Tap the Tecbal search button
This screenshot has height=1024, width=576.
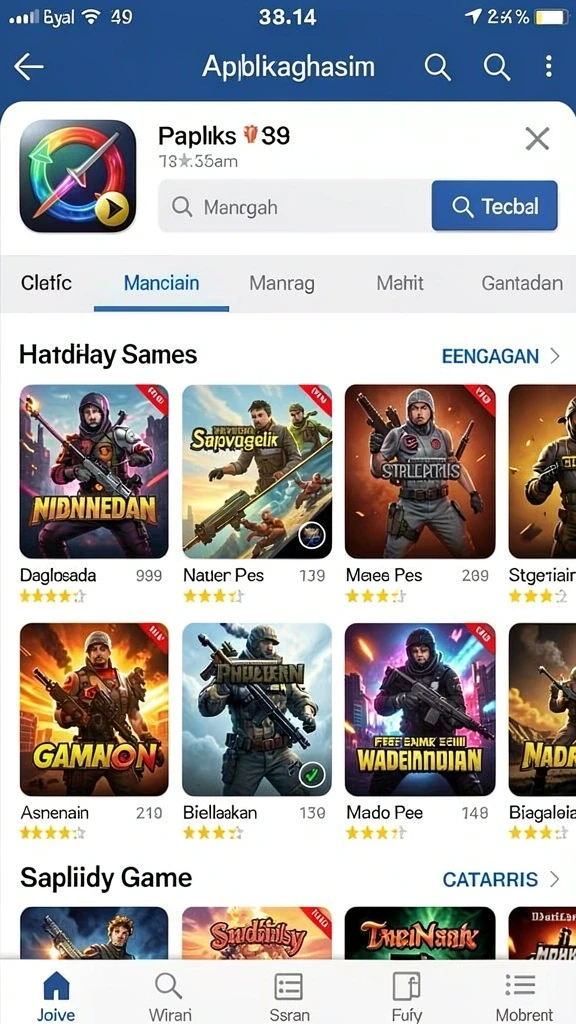click(494, 206)
